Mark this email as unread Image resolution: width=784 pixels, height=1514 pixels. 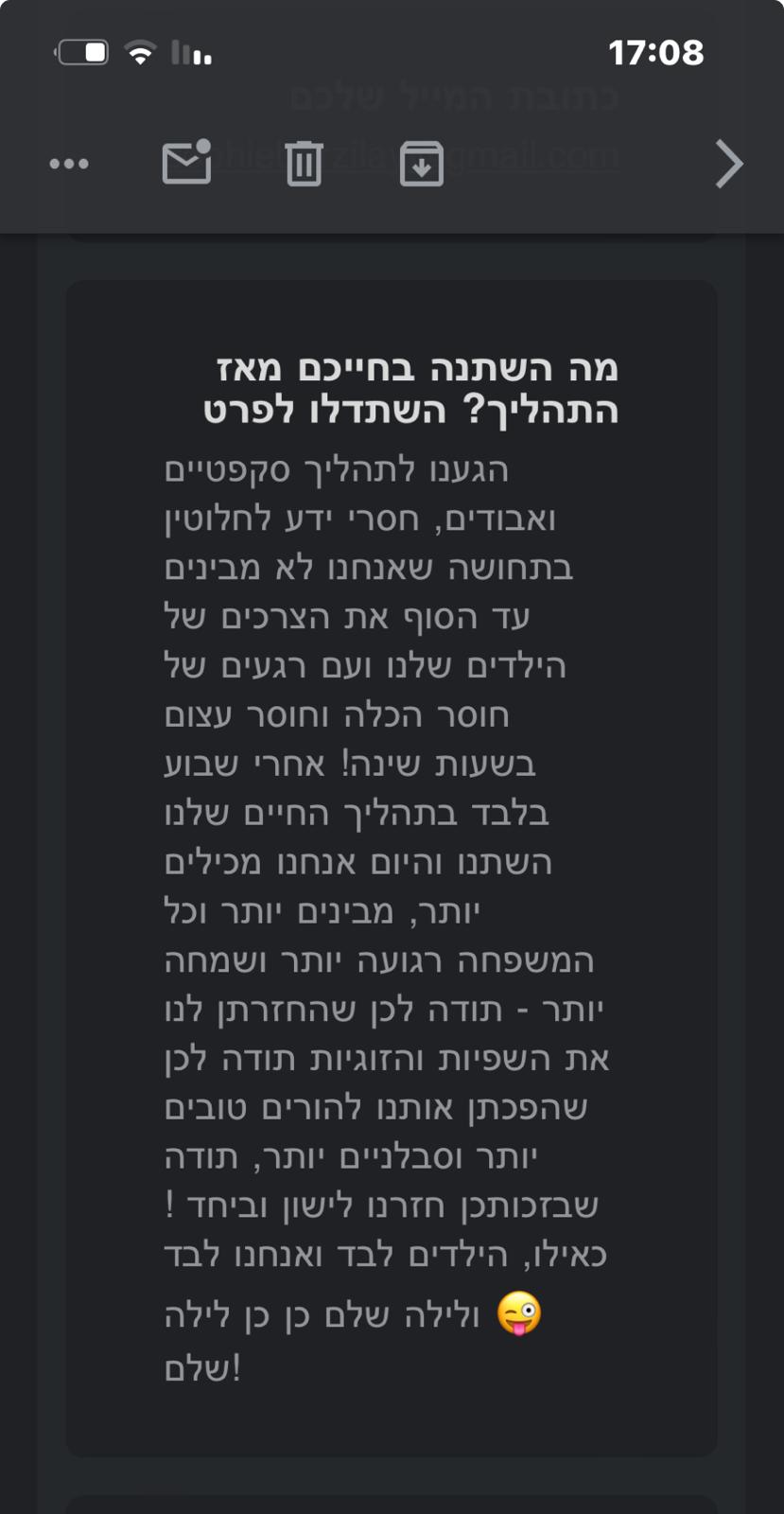coord(186,164)
